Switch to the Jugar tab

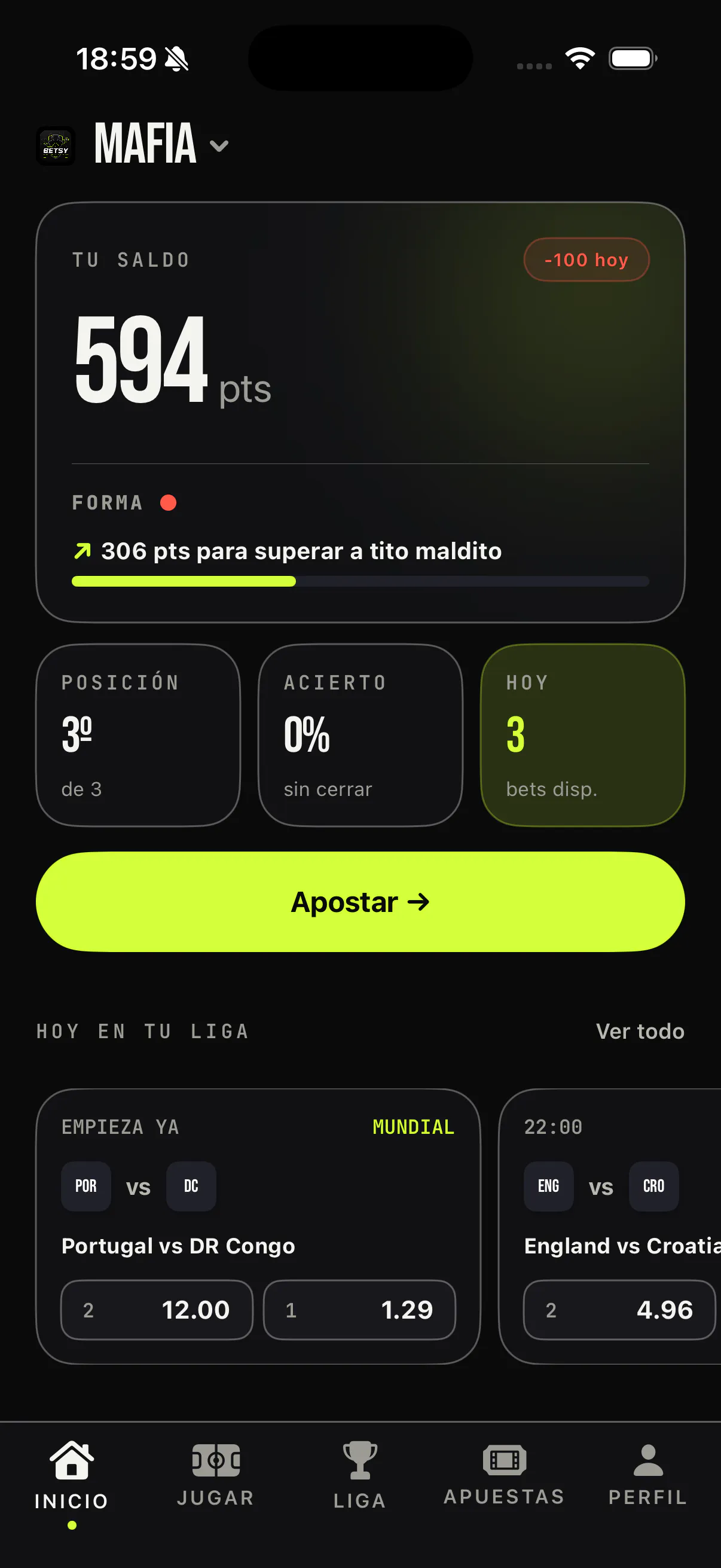[x=216, y=1475]
